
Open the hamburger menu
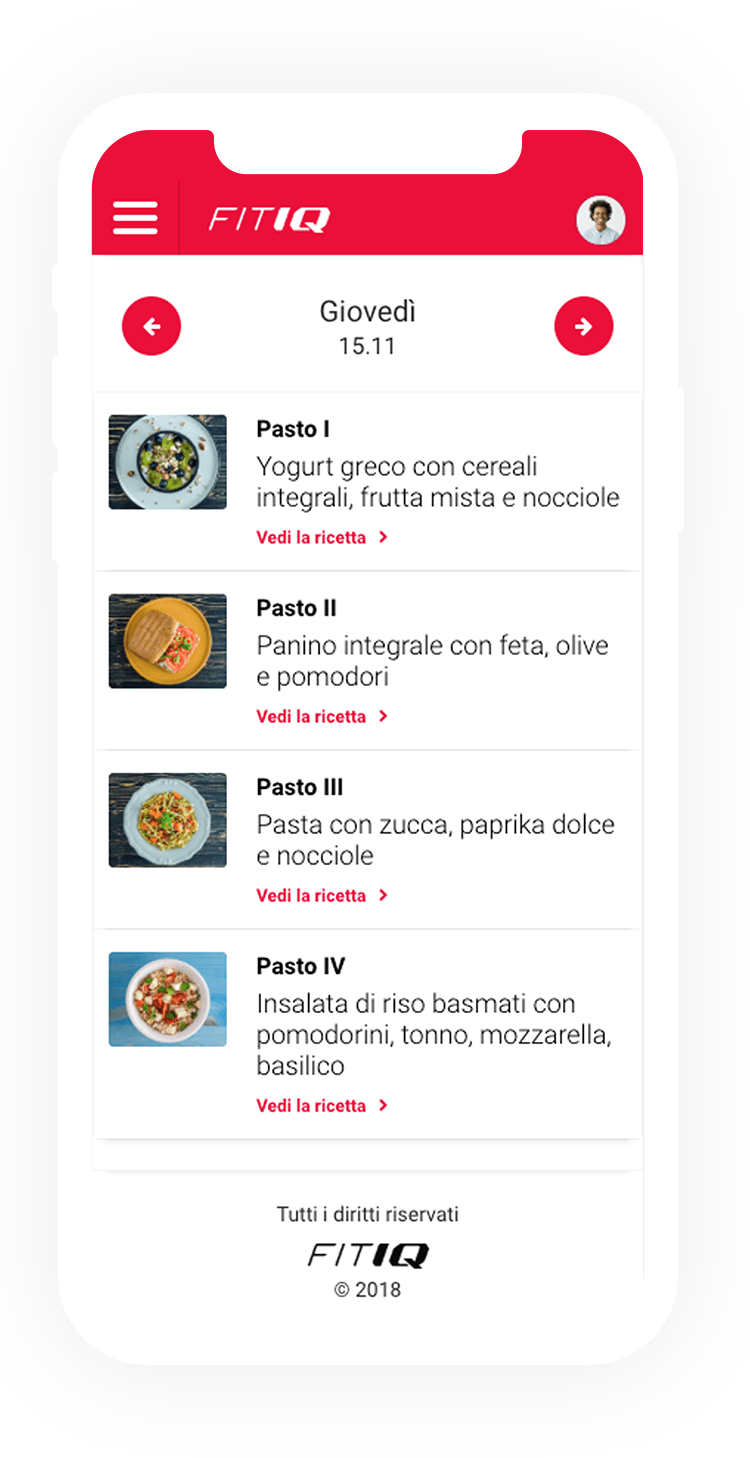coord(135,218)
